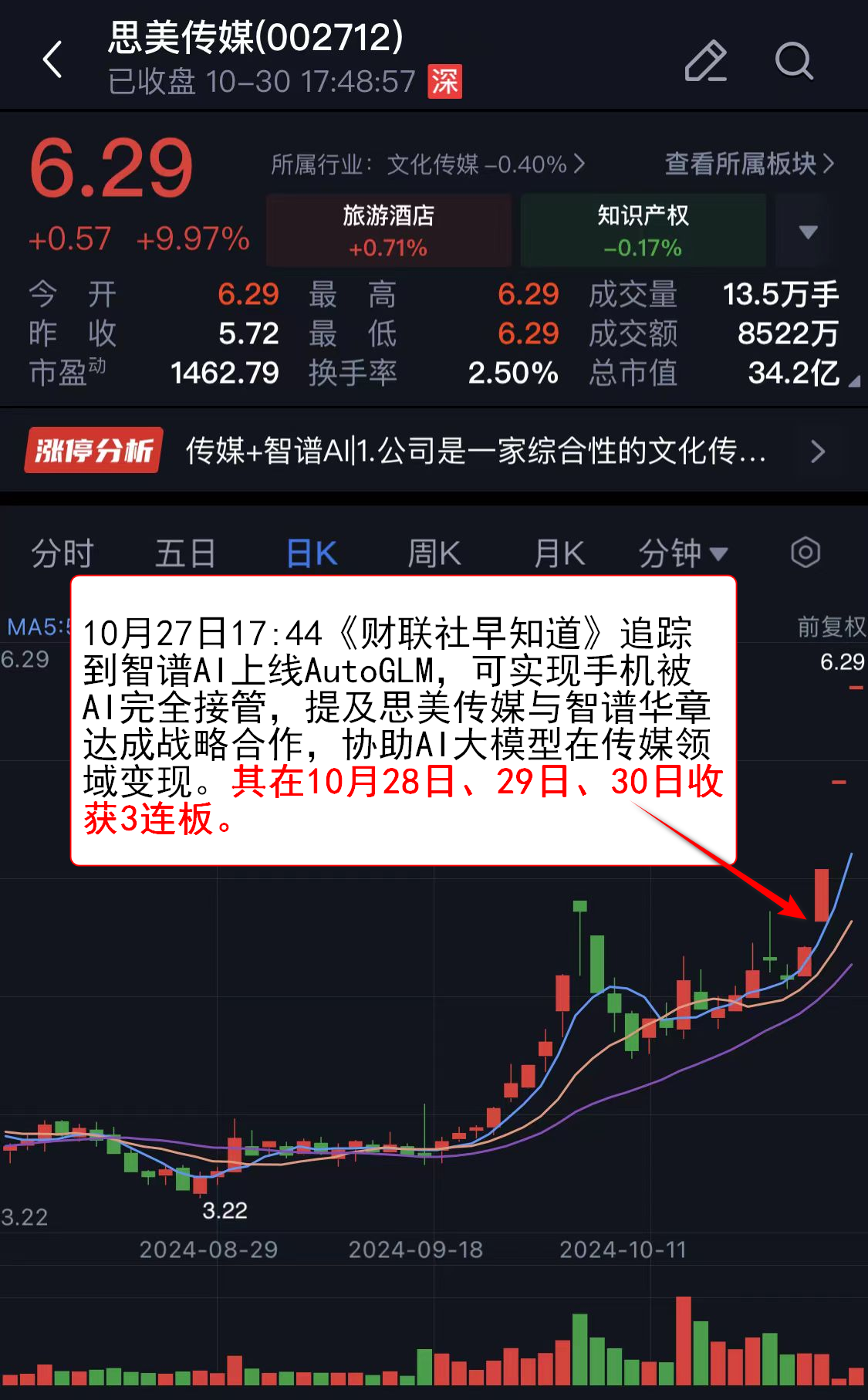Viewport: 868px width, 1400px height.
Task: Expand more sectors with the down arrow
Action: [x=808, y=232]
